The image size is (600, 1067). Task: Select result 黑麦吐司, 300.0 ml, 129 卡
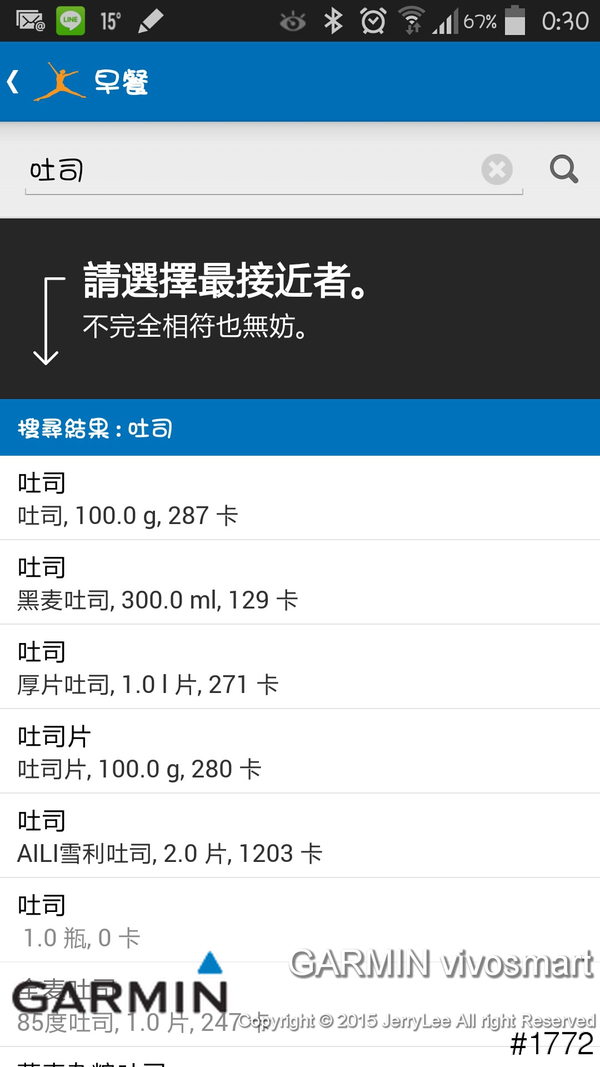tap(300, 583)
